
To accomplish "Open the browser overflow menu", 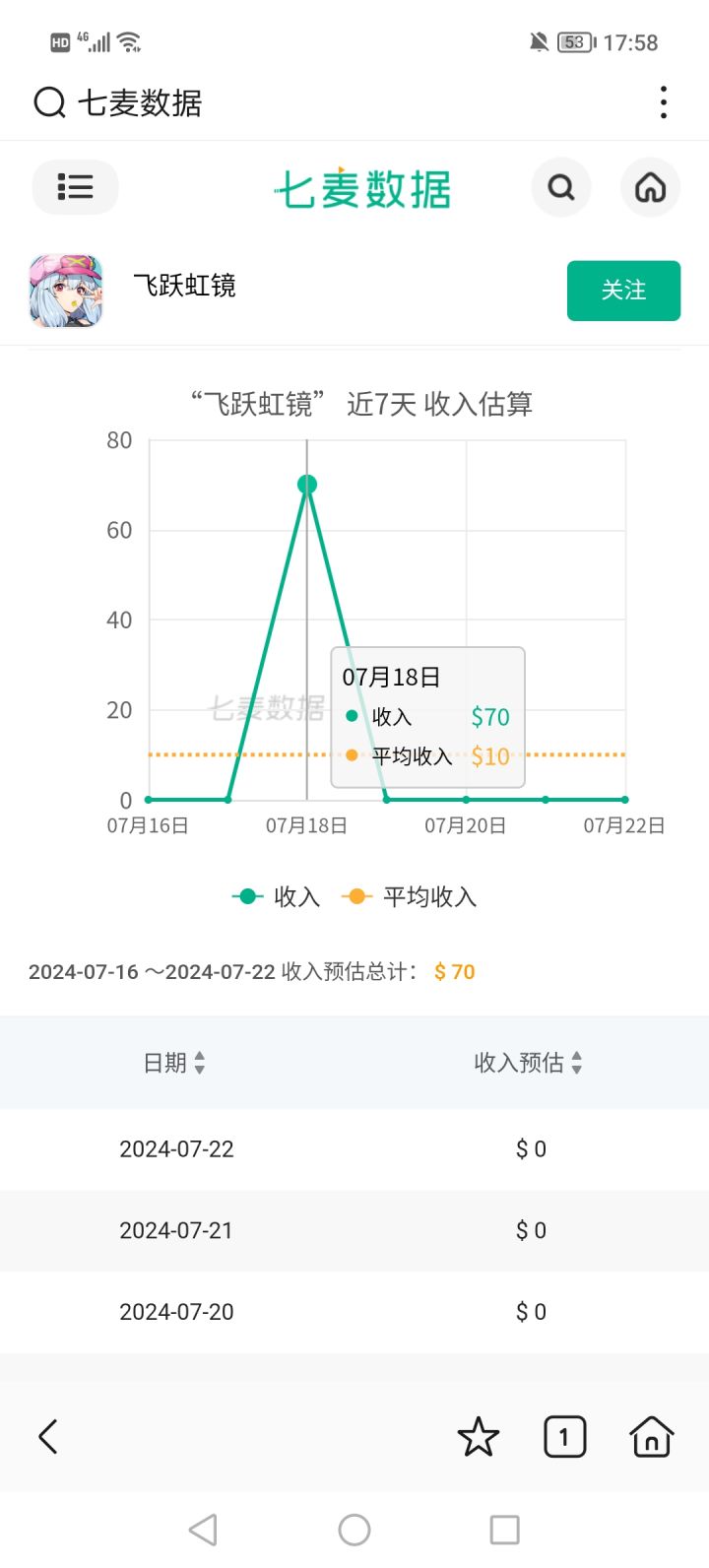I will [664, 102].
